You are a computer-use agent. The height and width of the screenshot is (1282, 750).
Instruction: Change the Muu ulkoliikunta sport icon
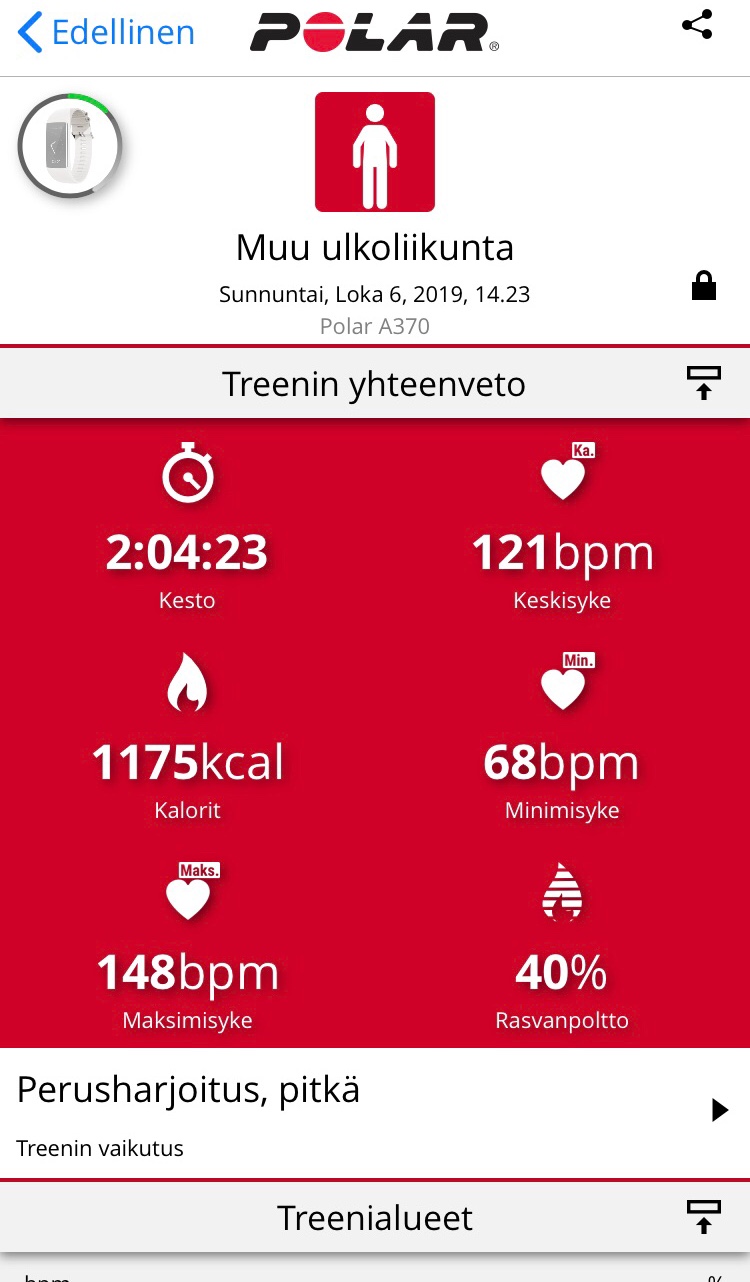375,152
